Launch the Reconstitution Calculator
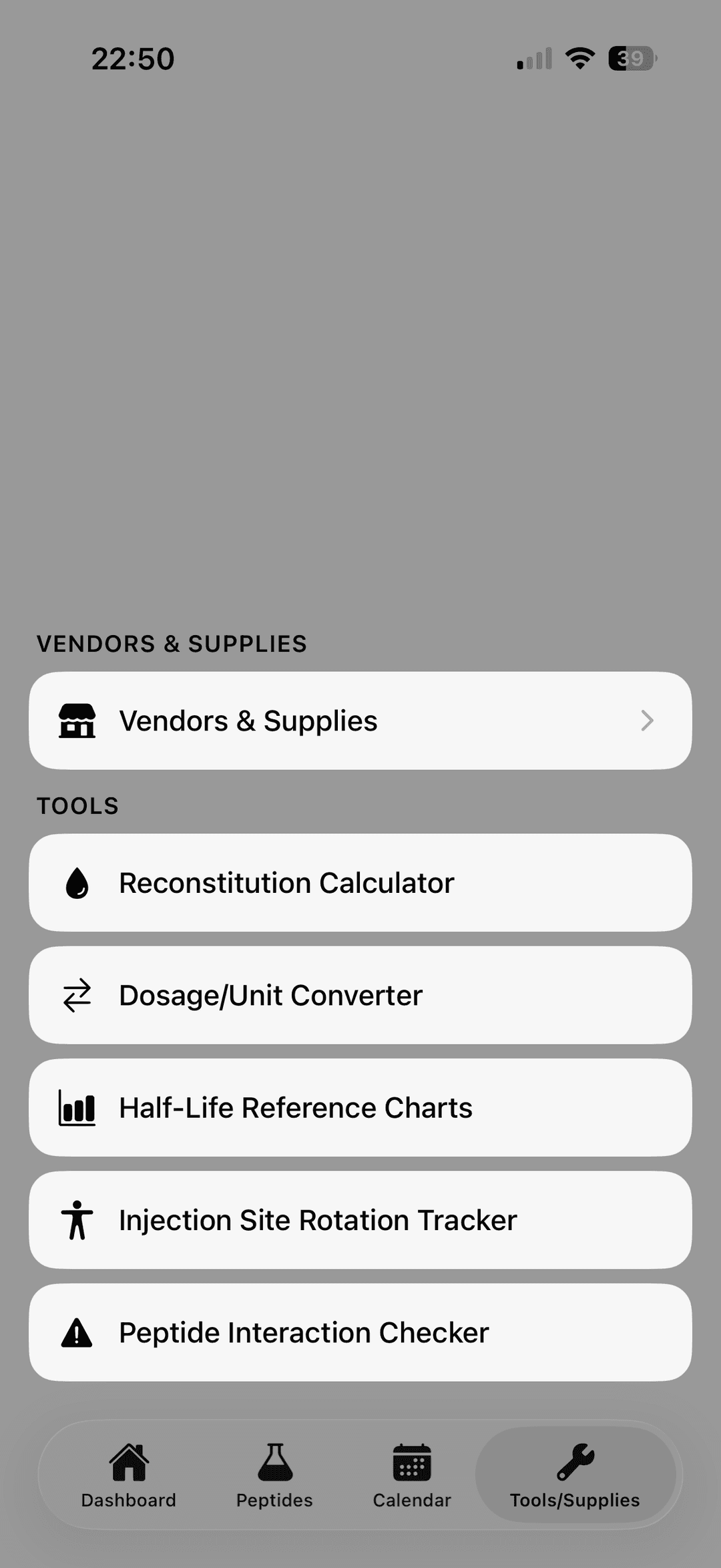This screenshot has height=1568, width=721. point(360,883)
